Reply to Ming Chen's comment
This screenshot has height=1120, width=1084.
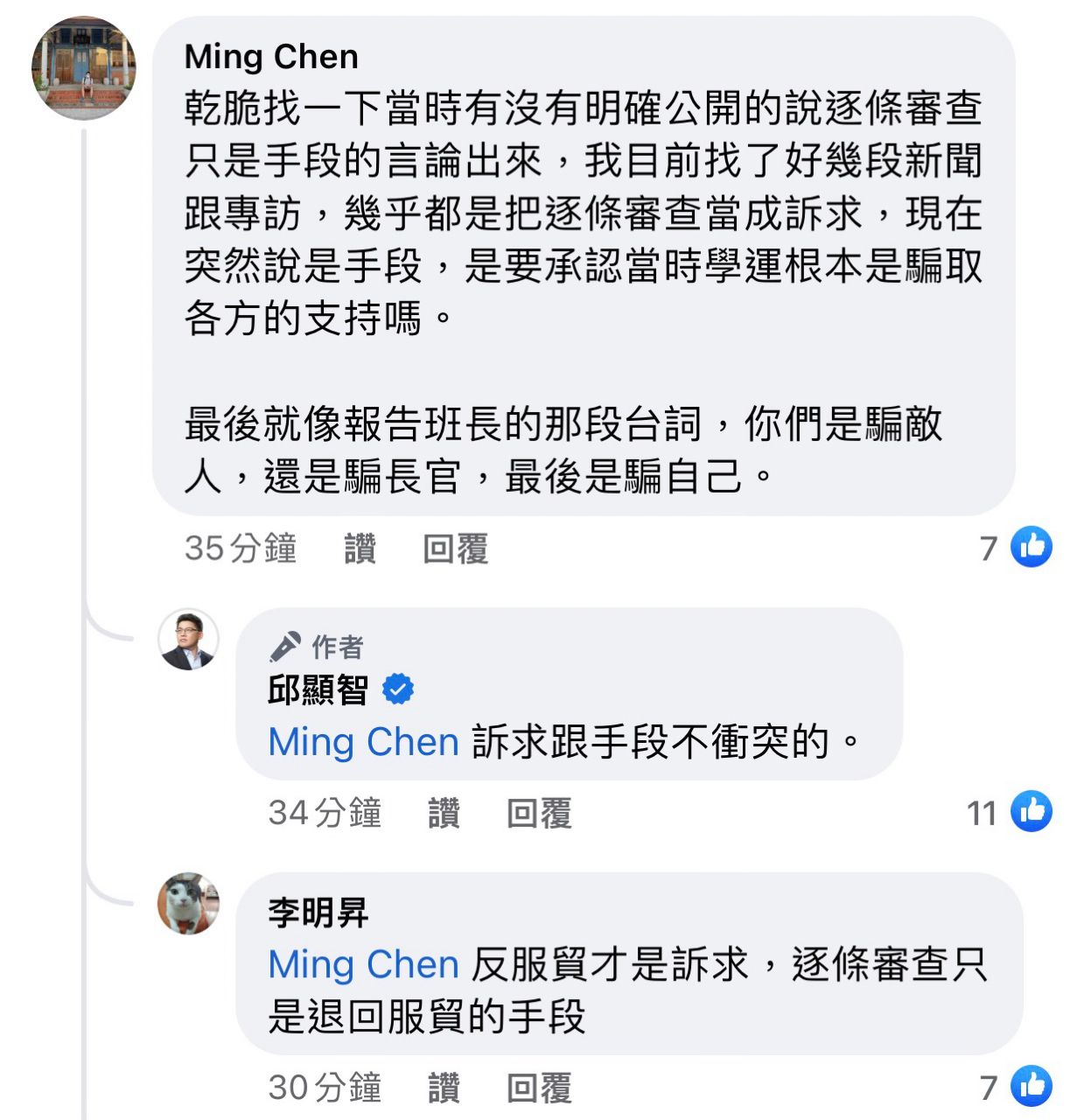click(455, 549)
